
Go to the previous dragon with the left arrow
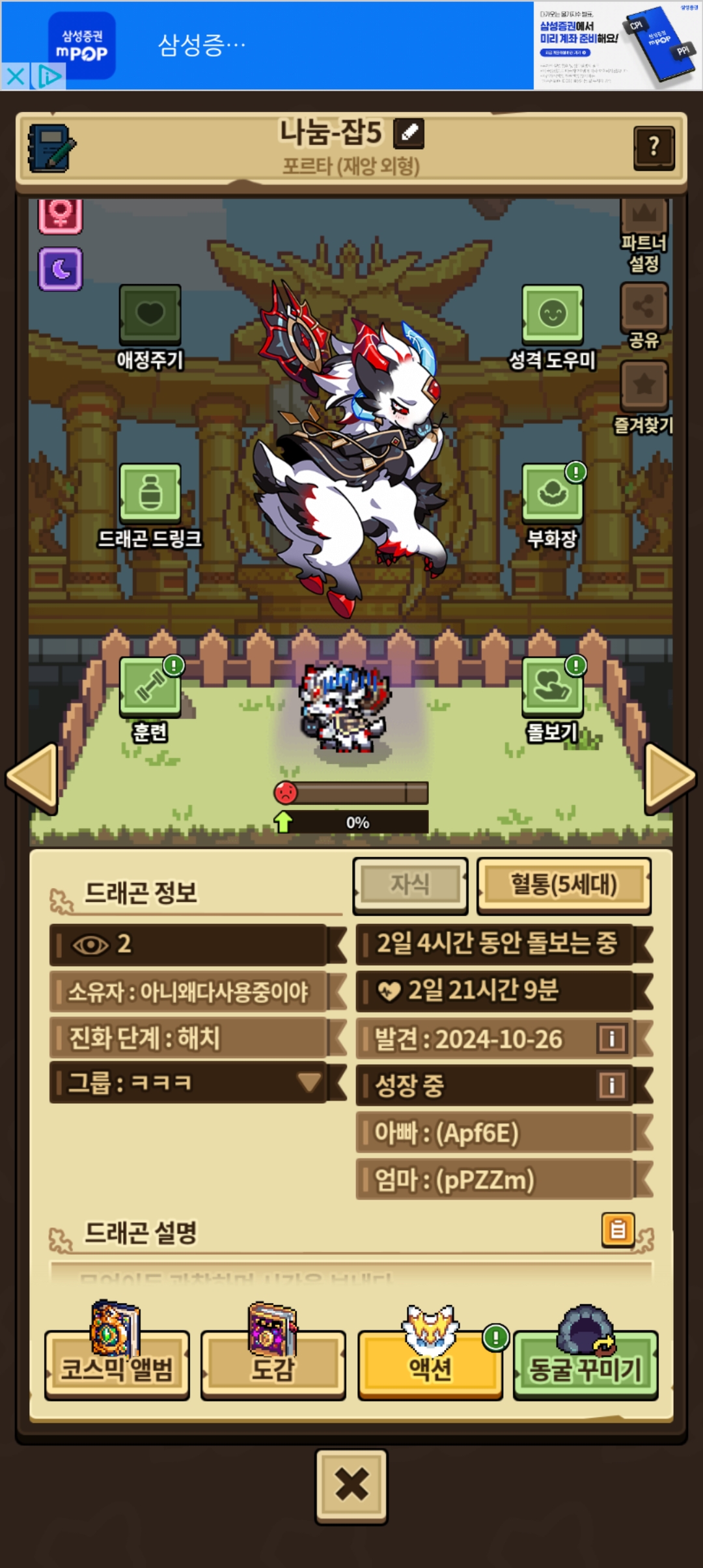click(33, 778)
